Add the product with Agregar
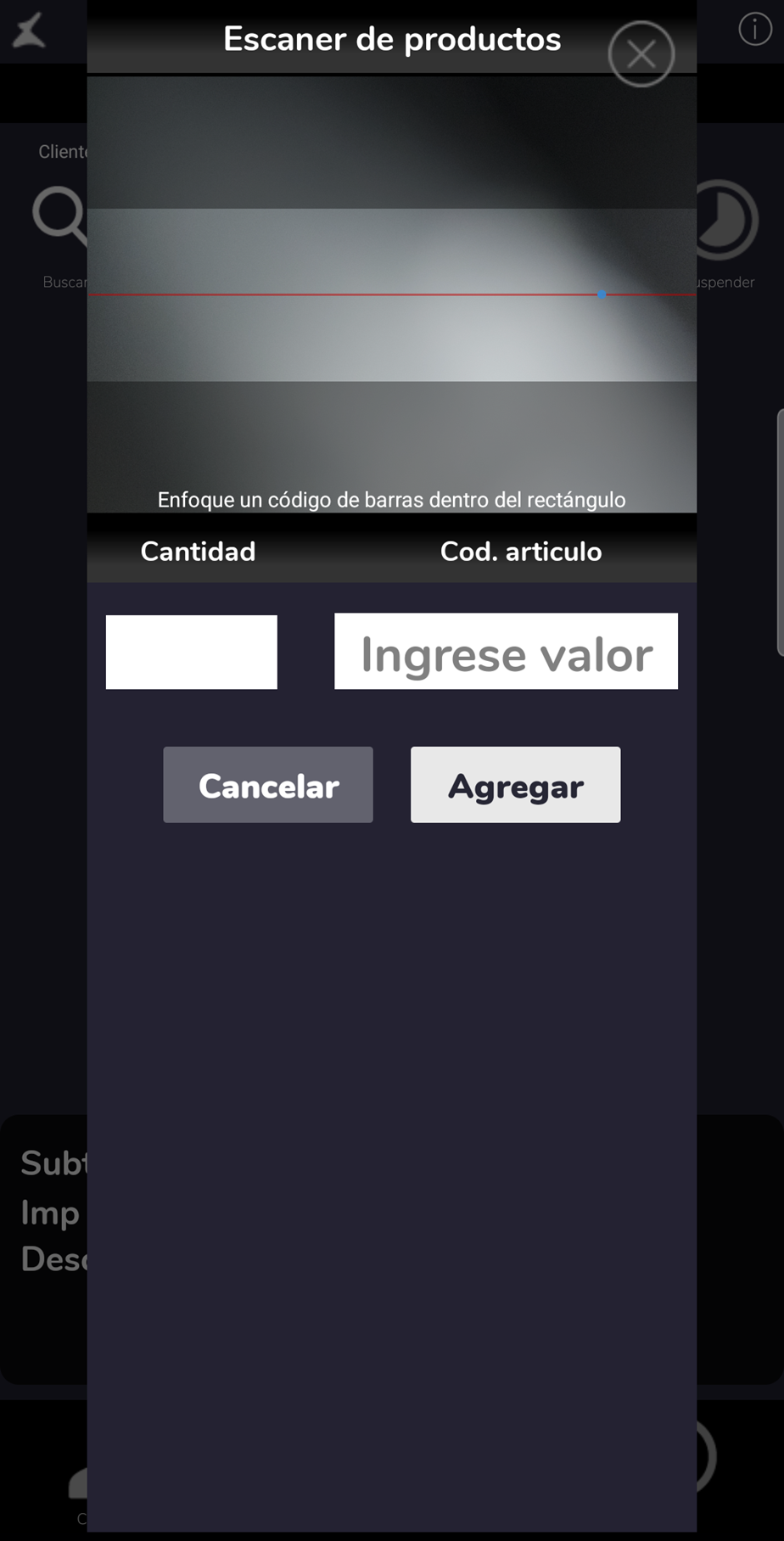 pyautogui.click(x=515, y=785)
